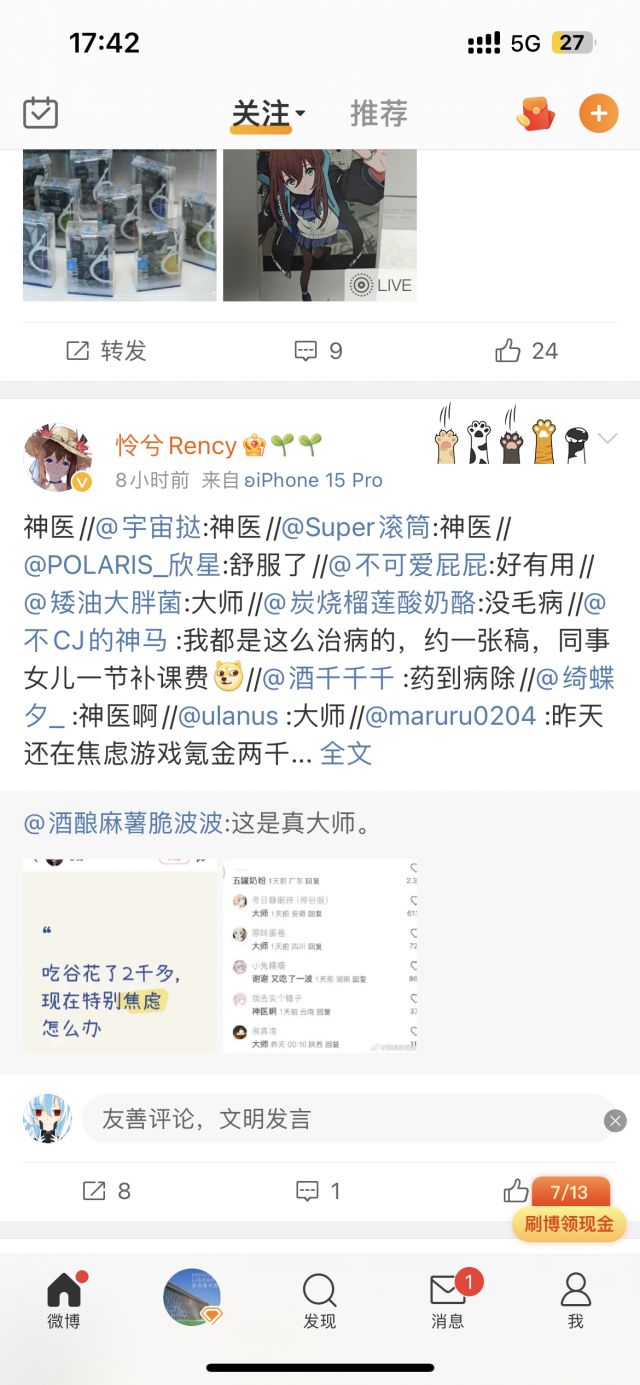Repost Rency's post with 8 reposts
This screenshot has width=640, height=1385.
click(107, 1191)
